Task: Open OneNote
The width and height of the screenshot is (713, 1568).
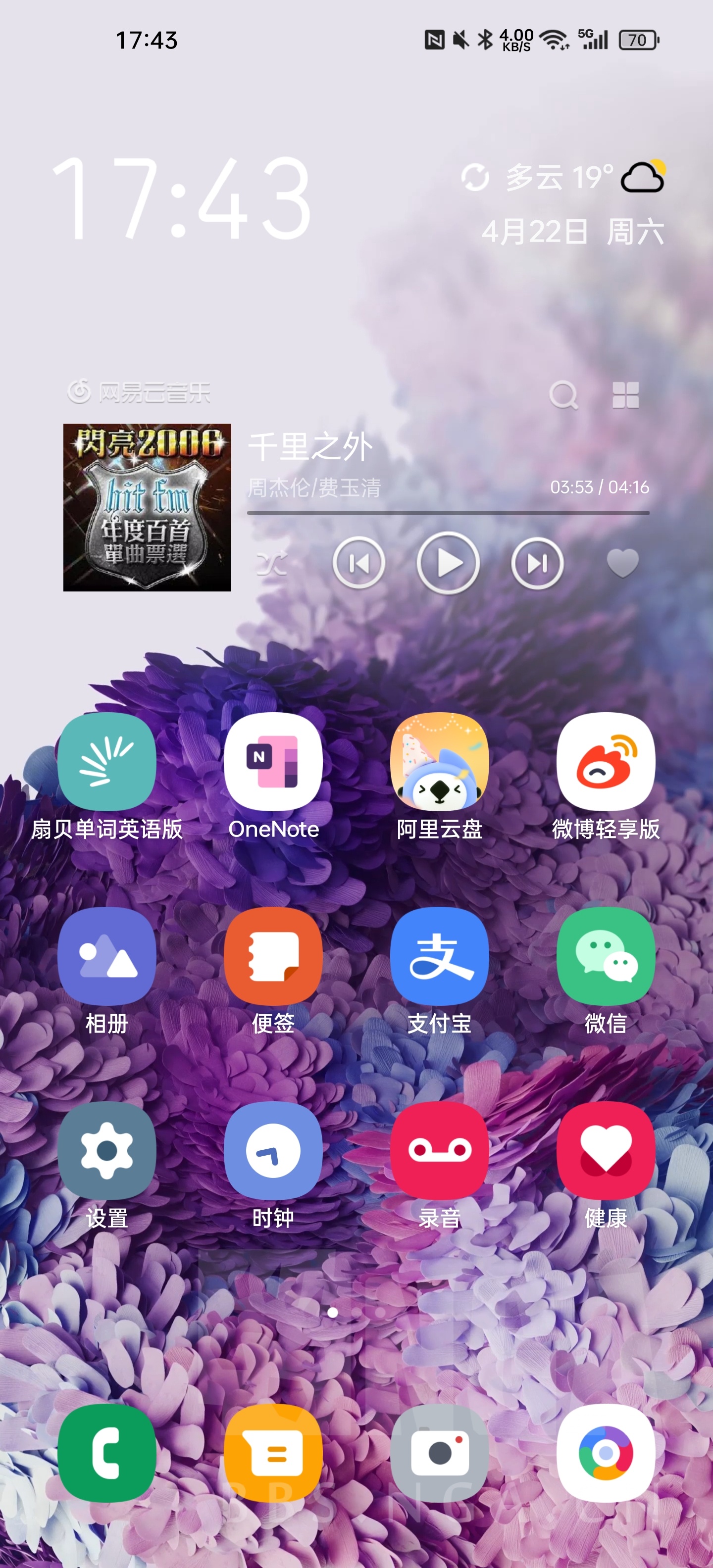Action: click(x=273, y=761)
